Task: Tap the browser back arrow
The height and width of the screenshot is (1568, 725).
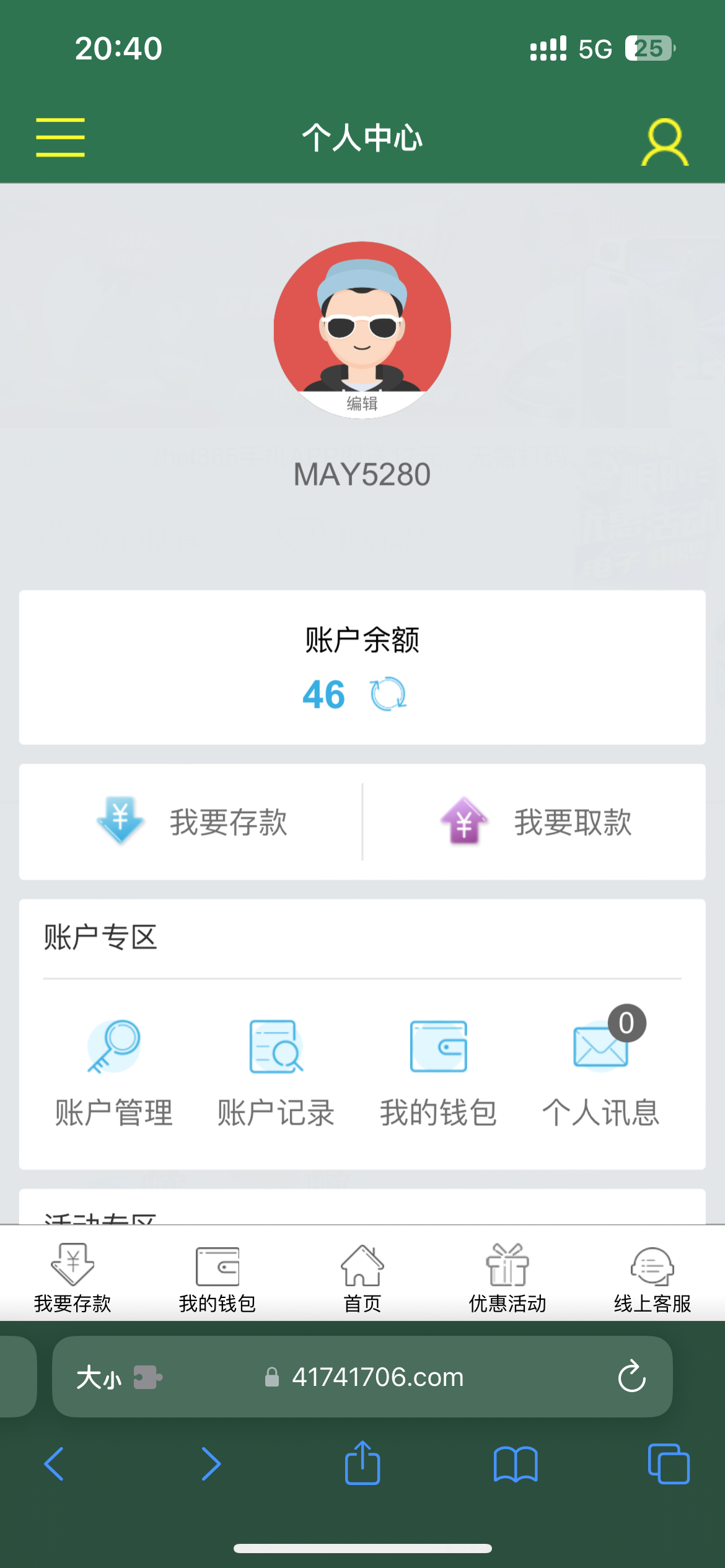Action: click(x=55, y=1464)
